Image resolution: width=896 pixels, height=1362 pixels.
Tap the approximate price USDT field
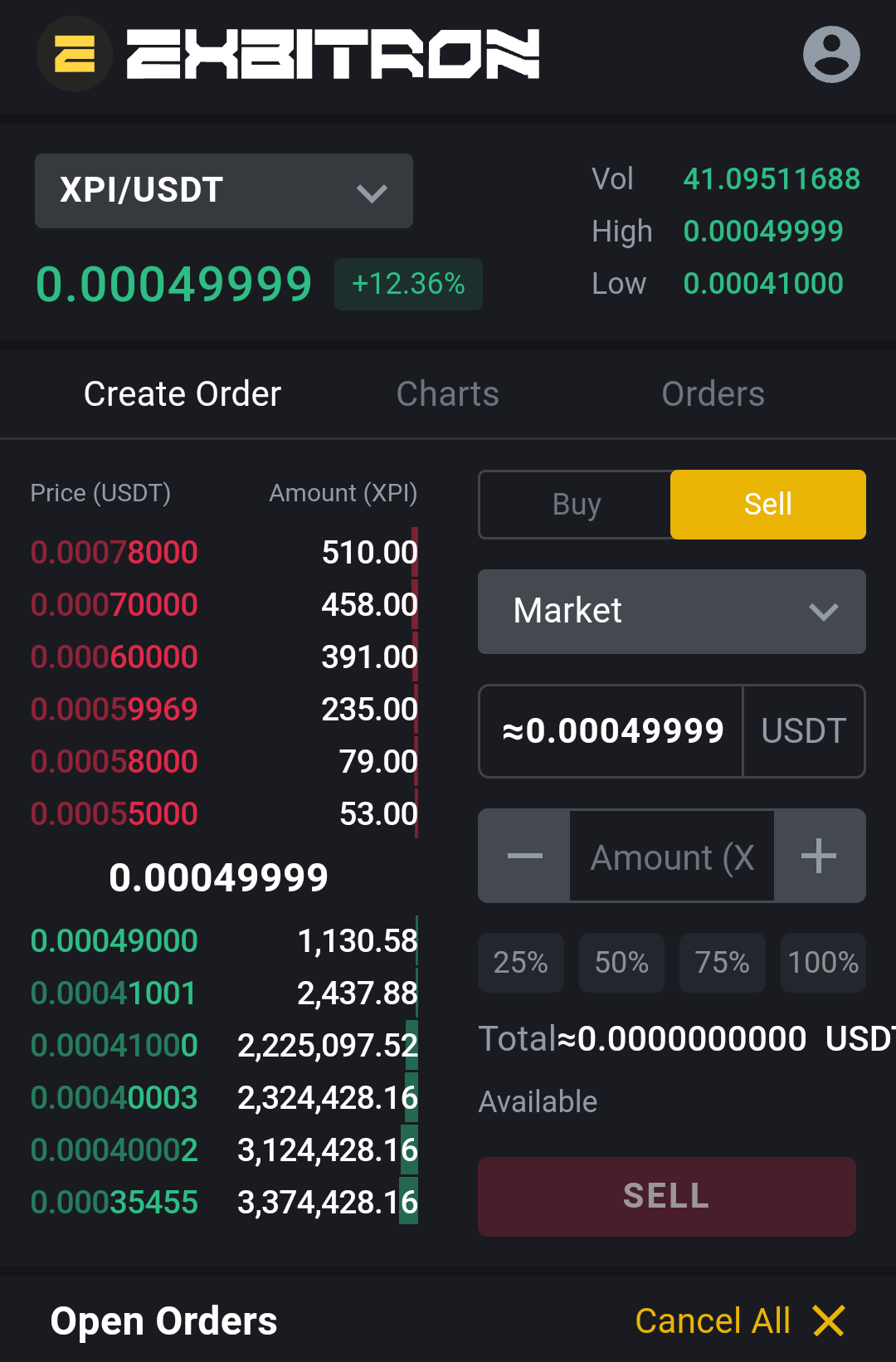[672, 731]
